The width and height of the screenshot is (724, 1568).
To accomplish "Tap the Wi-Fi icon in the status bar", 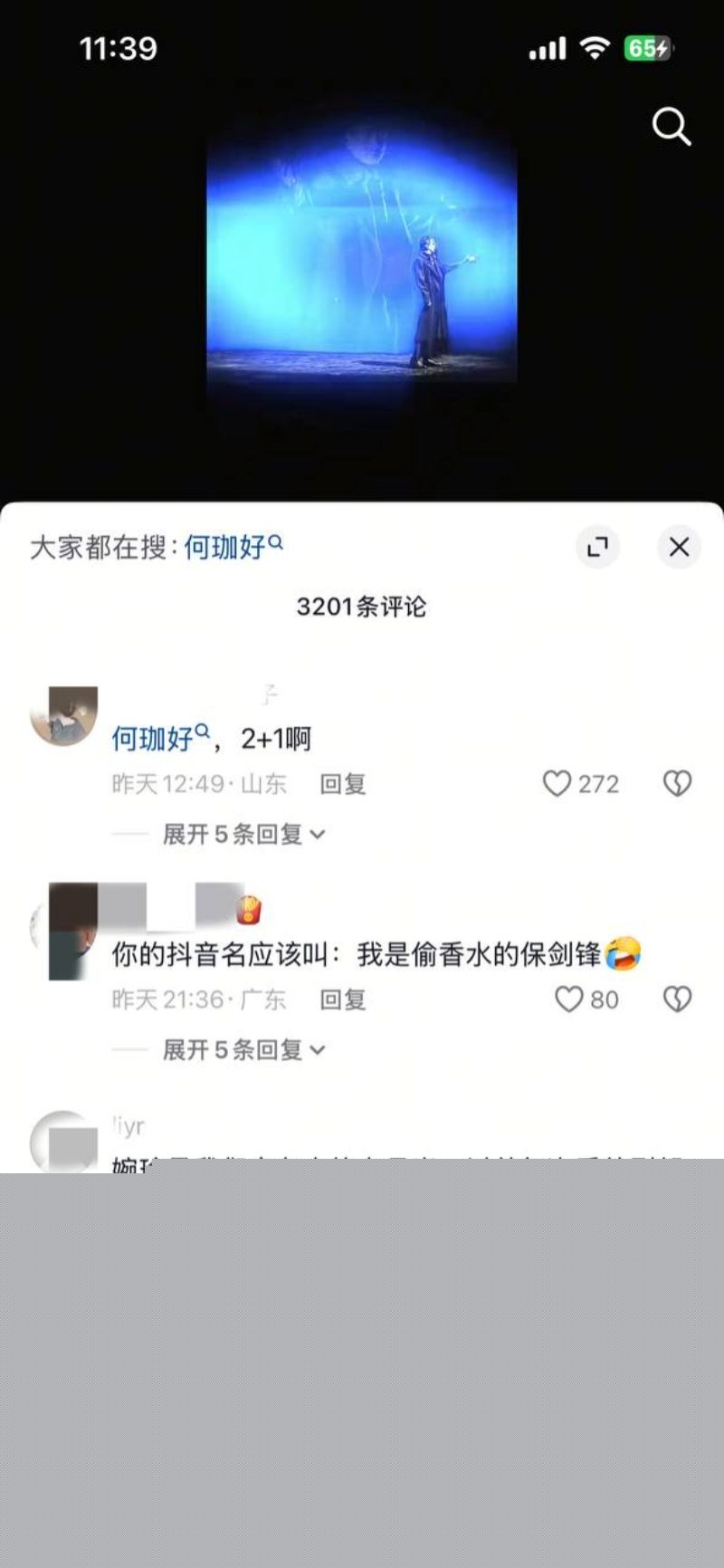I will tap(594, 50).
